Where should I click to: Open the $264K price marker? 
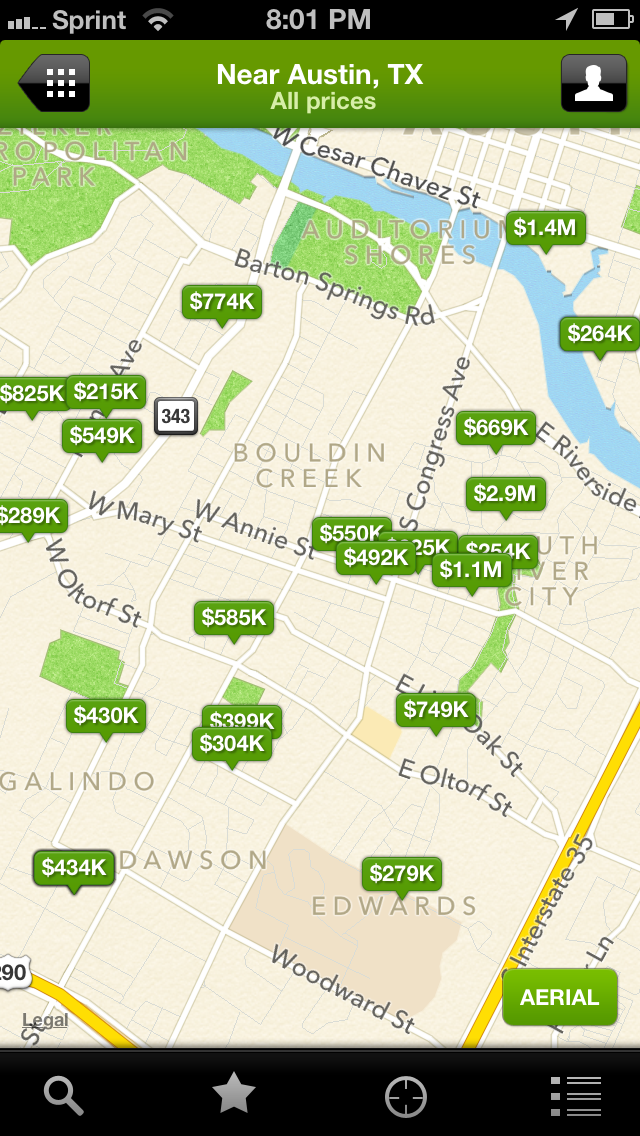point(600,334)
